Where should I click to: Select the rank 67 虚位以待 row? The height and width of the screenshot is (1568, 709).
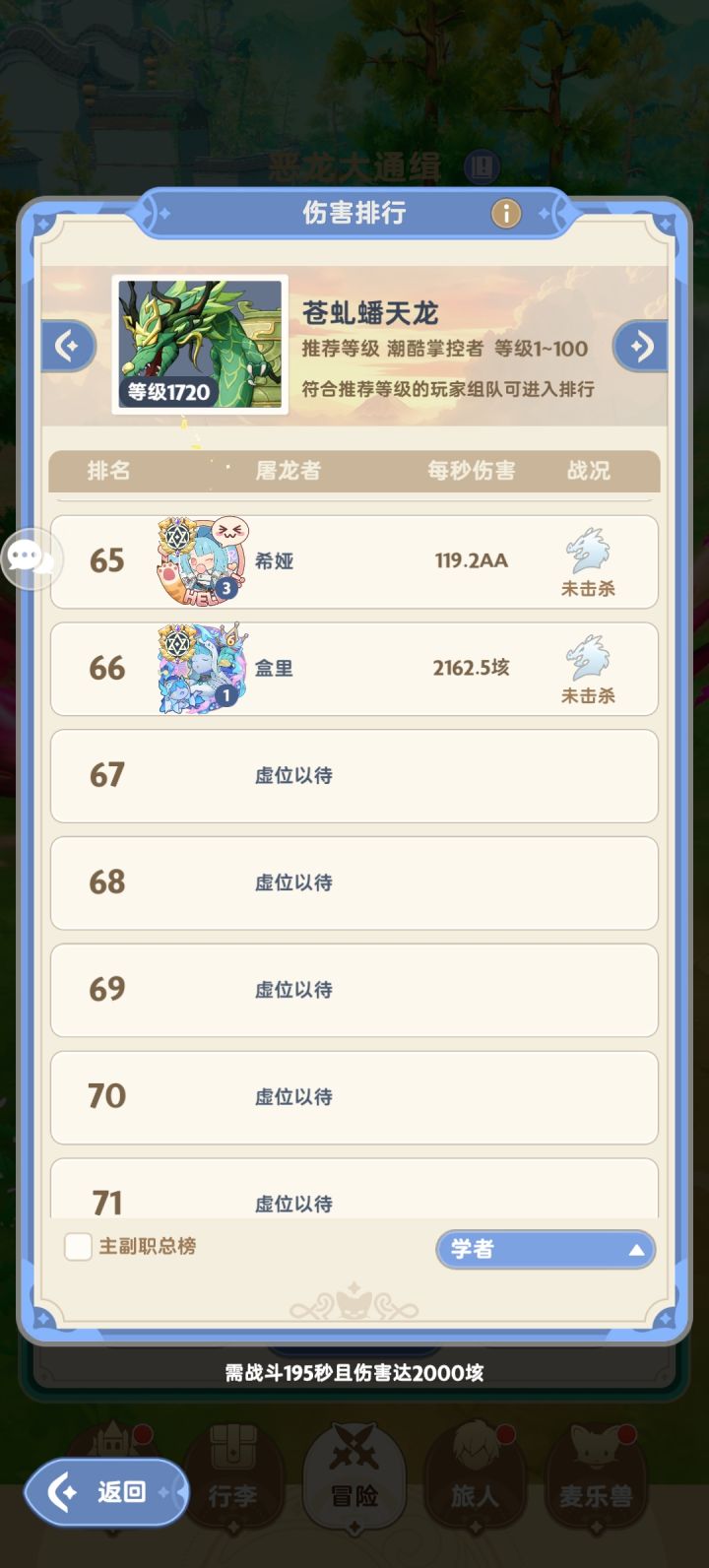pos(354,777)
